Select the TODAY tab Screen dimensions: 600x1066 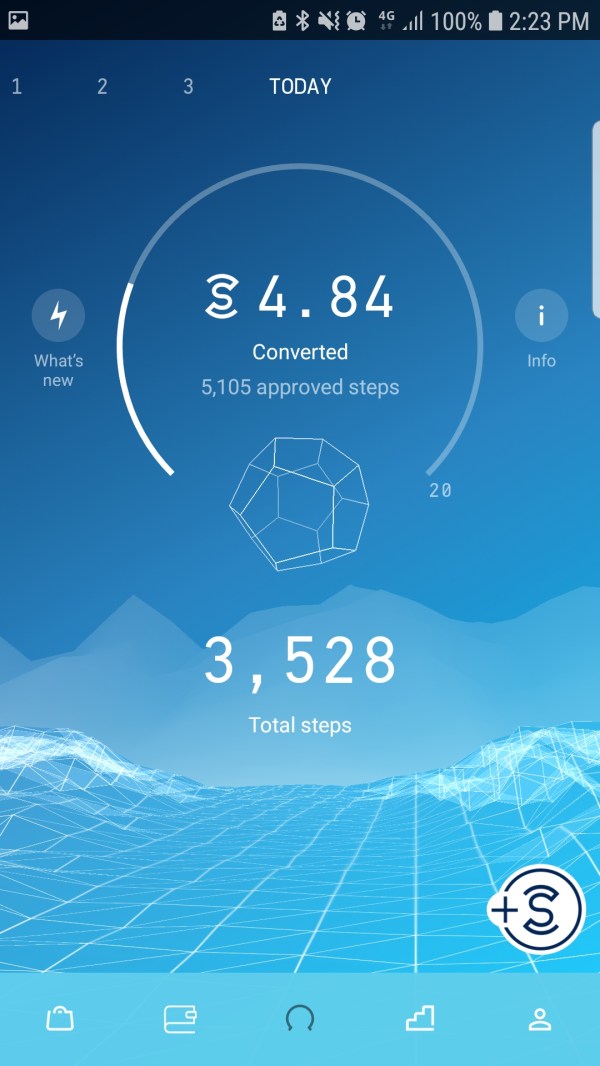pos(300,87)
